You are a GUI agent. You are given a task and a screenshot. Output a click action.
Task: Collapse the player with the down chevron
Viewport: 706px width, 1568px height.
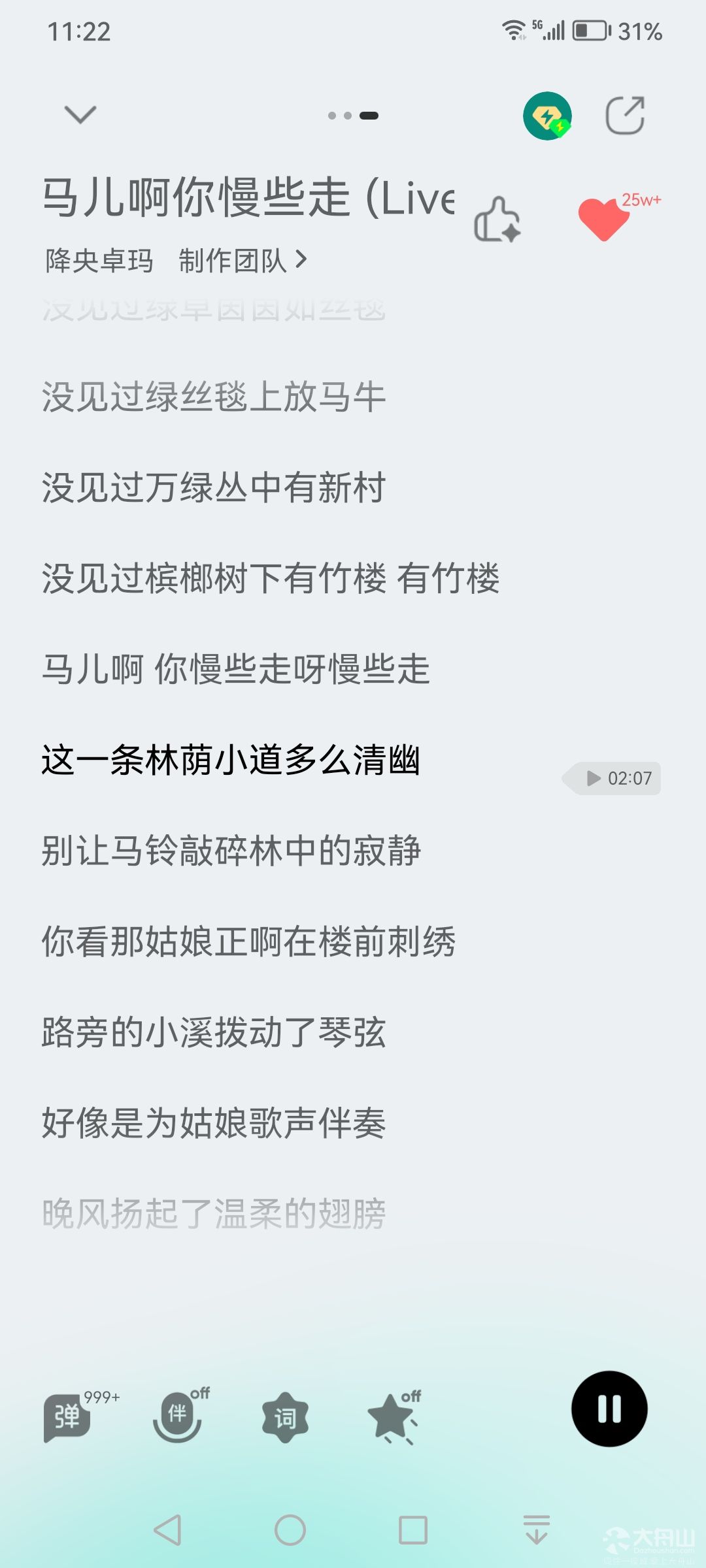click(80, 115)
